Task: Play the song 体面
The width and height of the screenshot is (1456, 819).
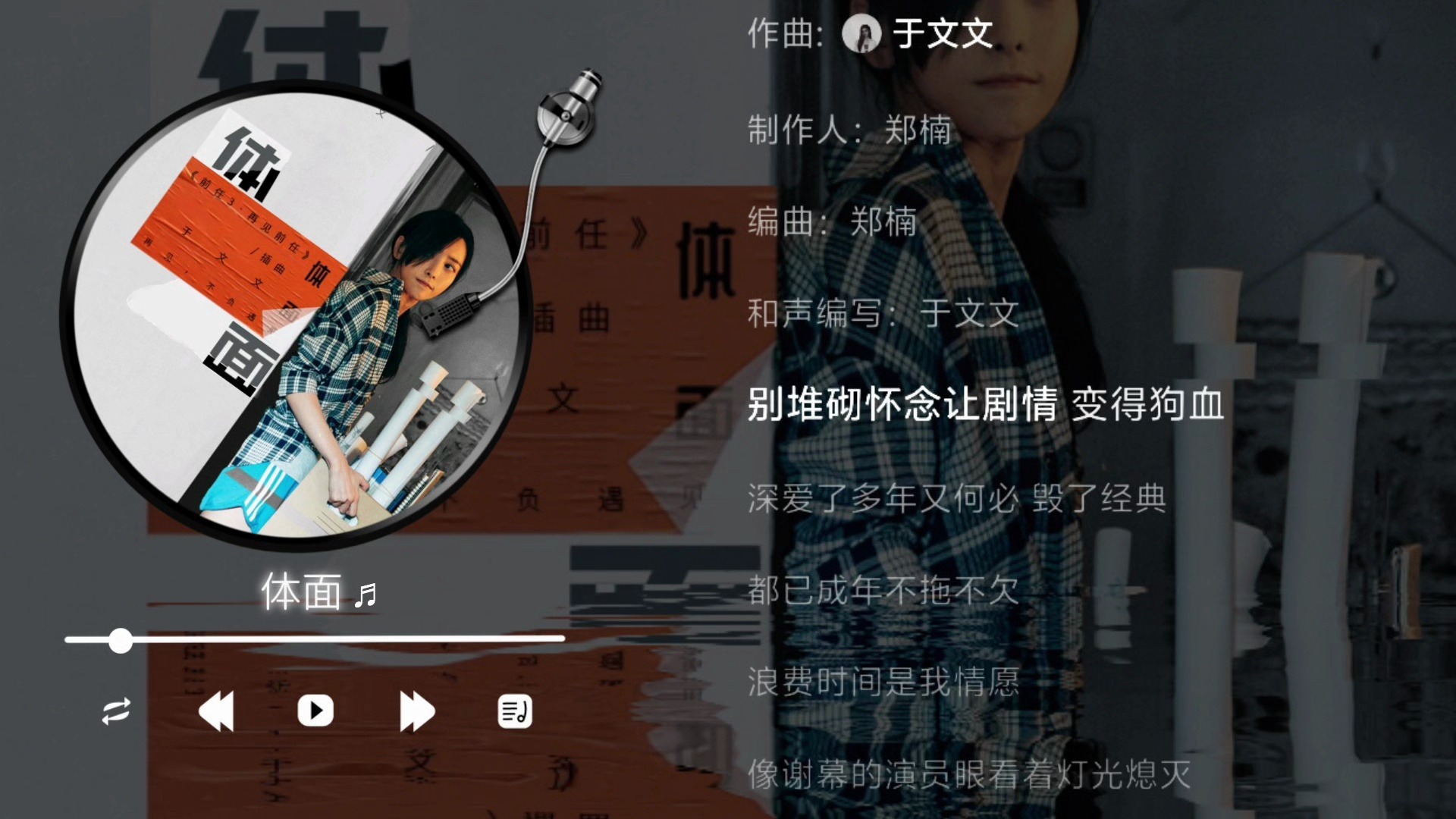Action: tap(315, 711)
